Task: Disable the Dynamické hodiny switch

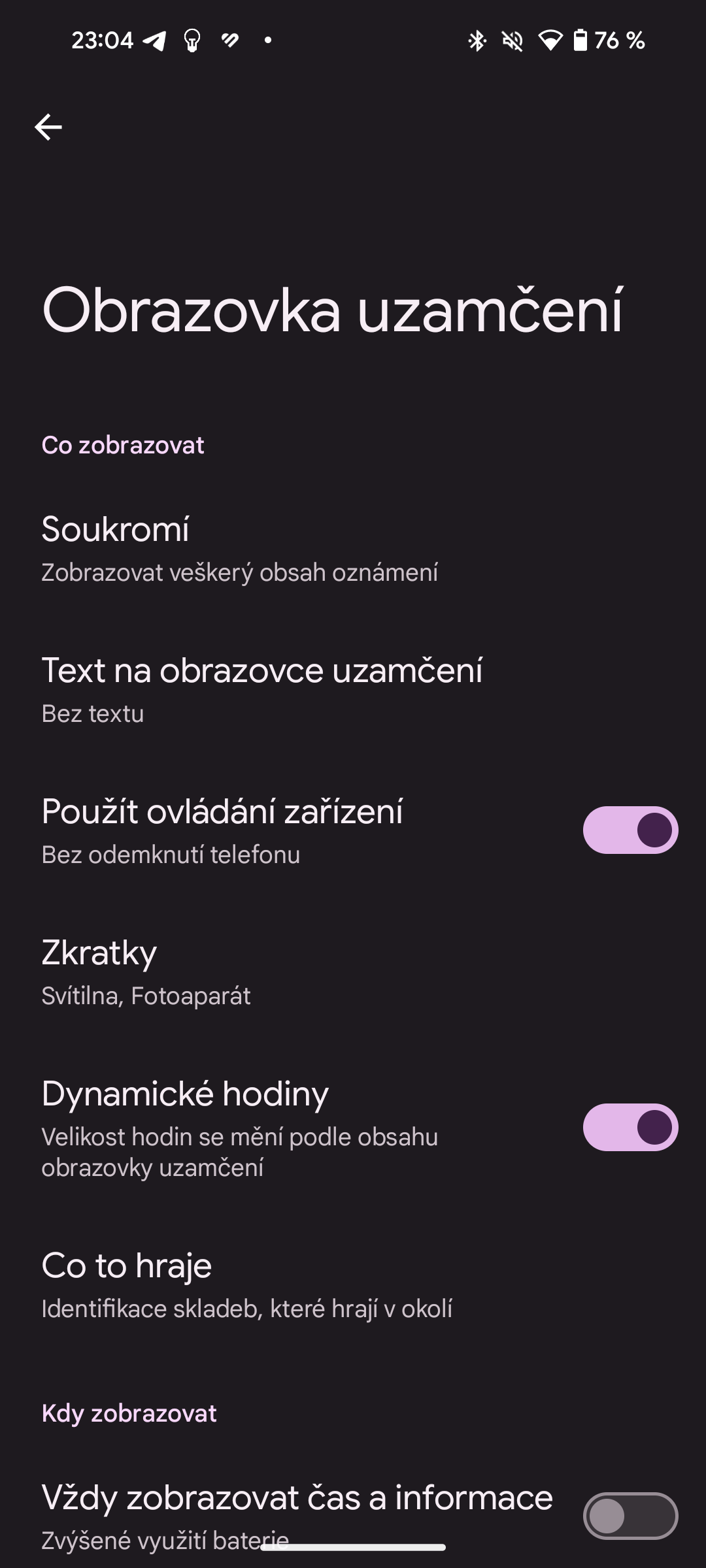Action: (x=630, y=1128)
